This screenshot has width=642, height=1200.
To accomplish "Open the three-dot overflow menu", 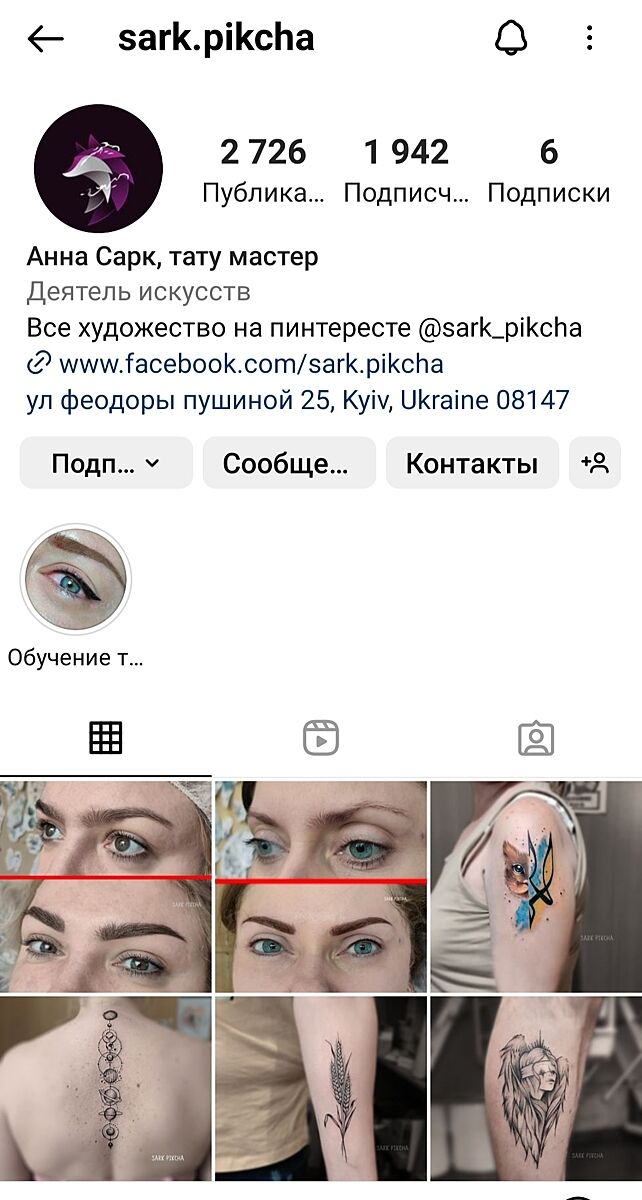I will [589, 39].
